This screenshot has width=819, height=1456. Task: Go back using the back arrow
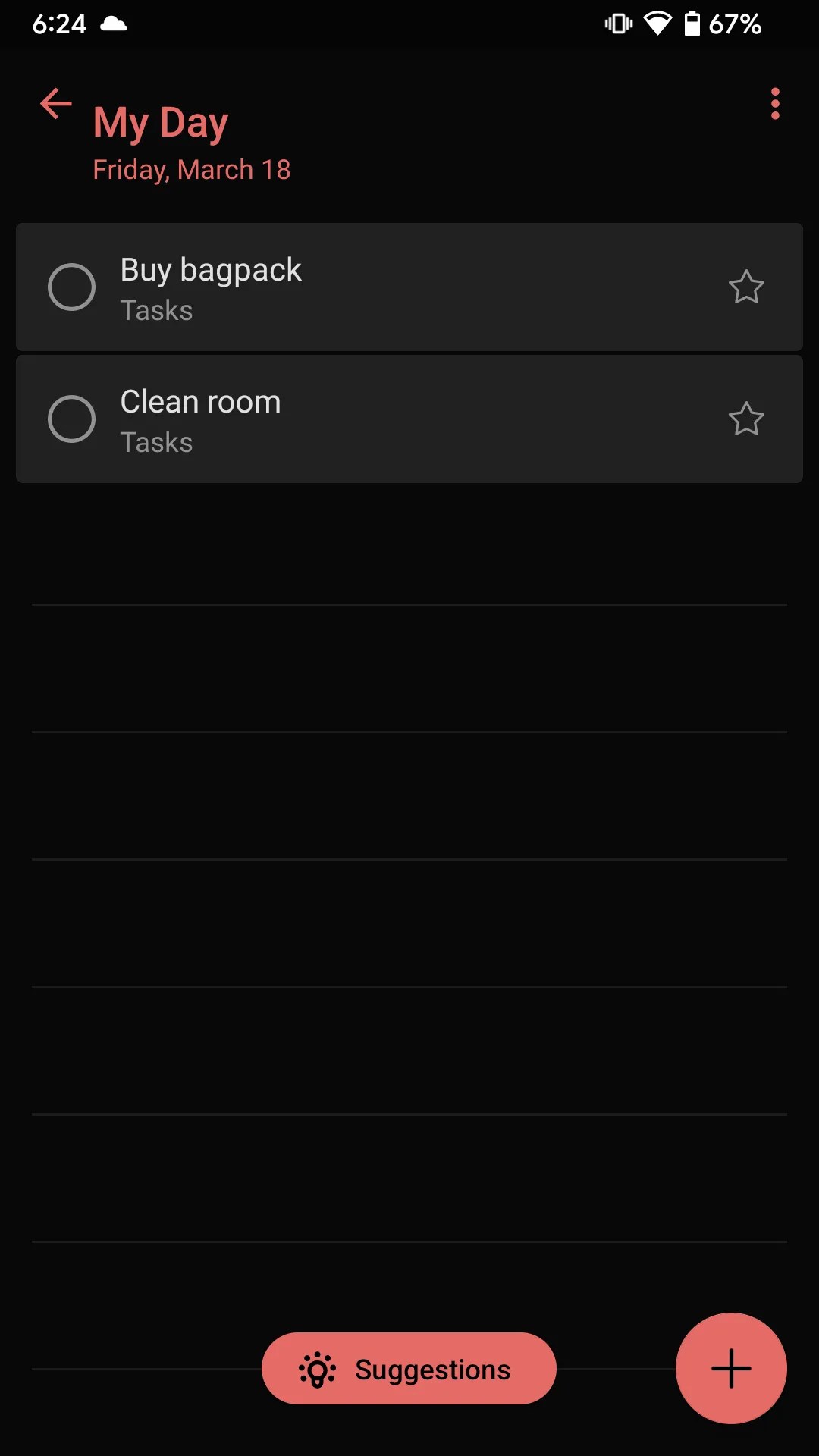[55, 104]
